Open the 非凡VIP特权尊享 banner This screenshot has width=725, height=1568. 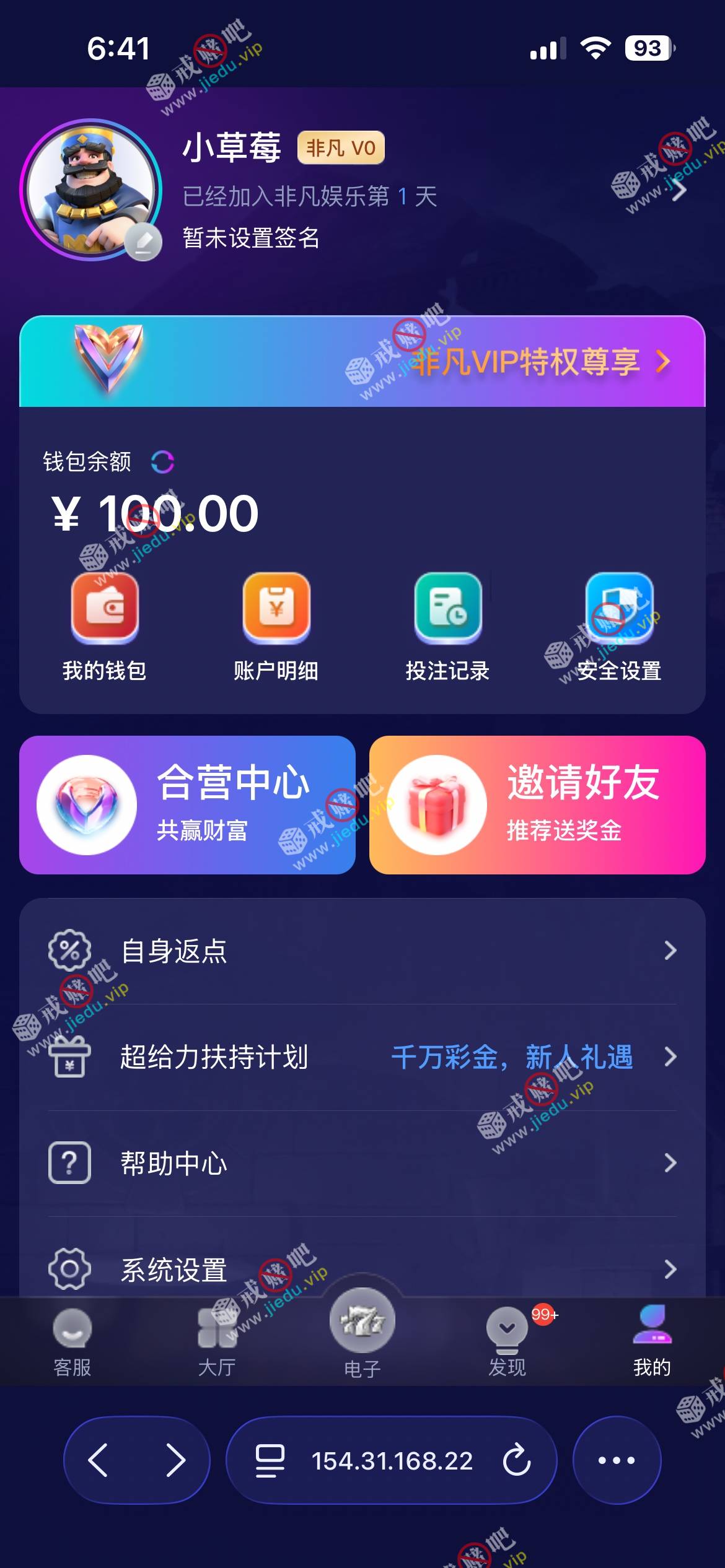362,362
